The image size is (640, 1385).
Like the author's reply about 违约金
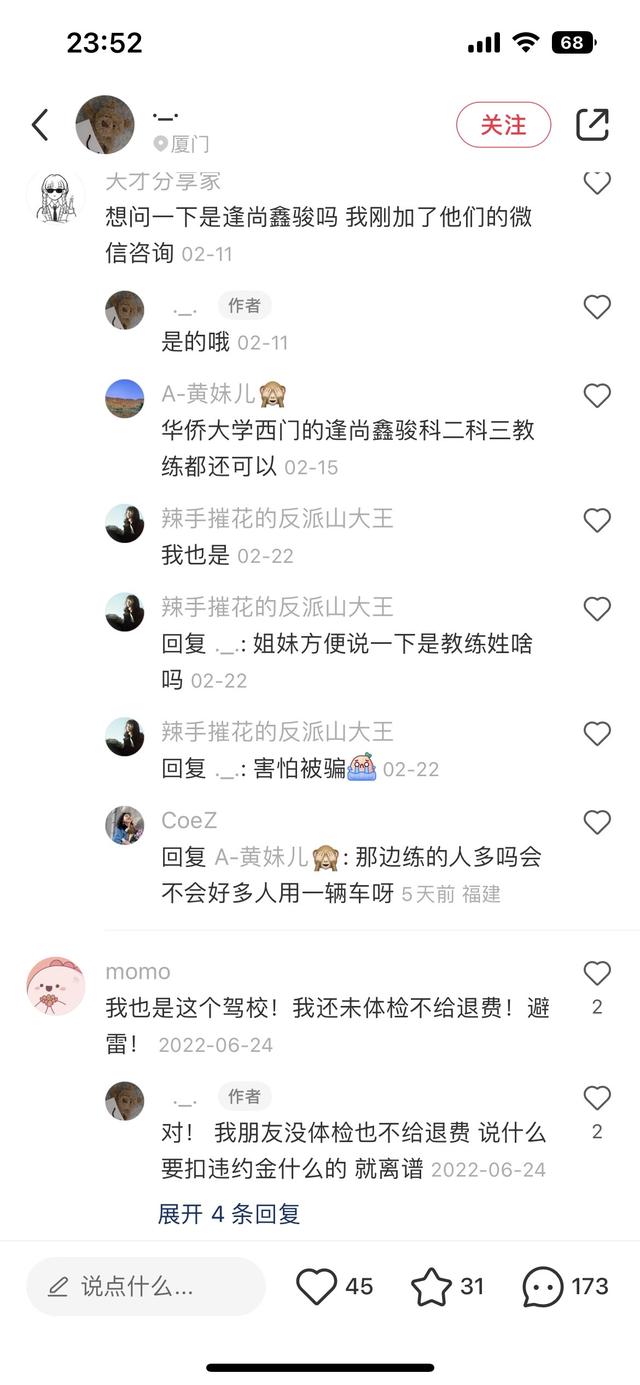tap(597, 1098)
